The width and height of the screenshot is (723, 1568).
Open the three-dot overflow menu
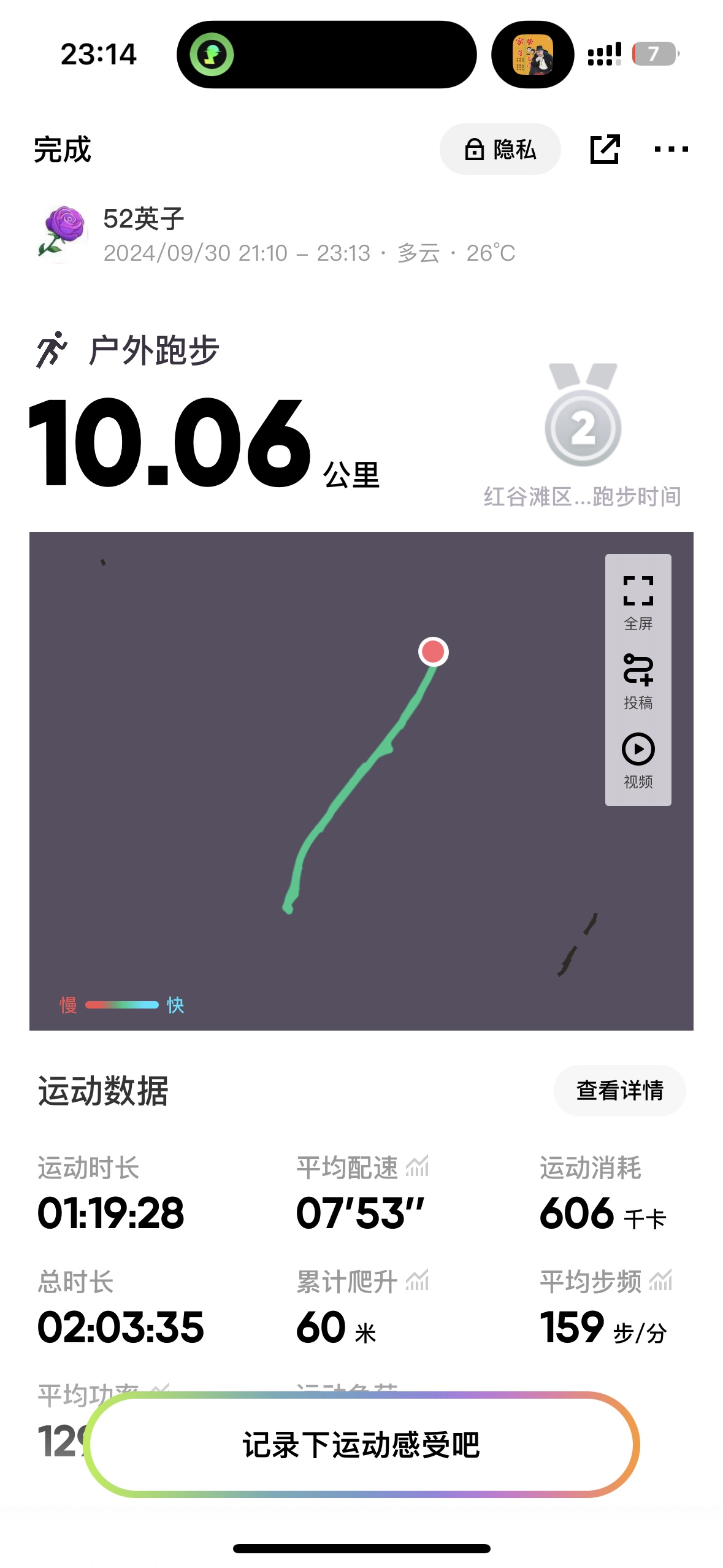click(671, 149)
